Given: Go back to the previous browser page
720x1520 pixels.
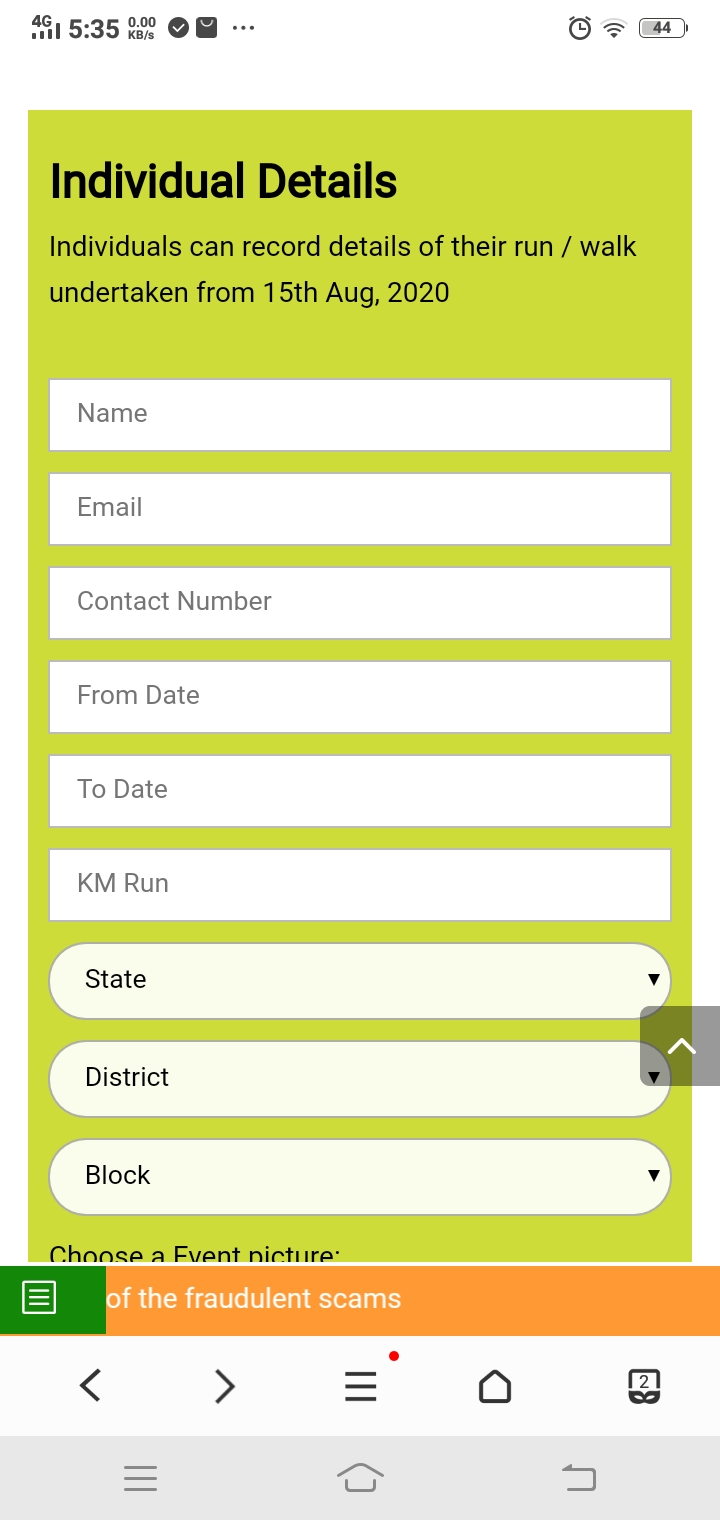Looking at the screenshot, I should (x=90, y=1385).
